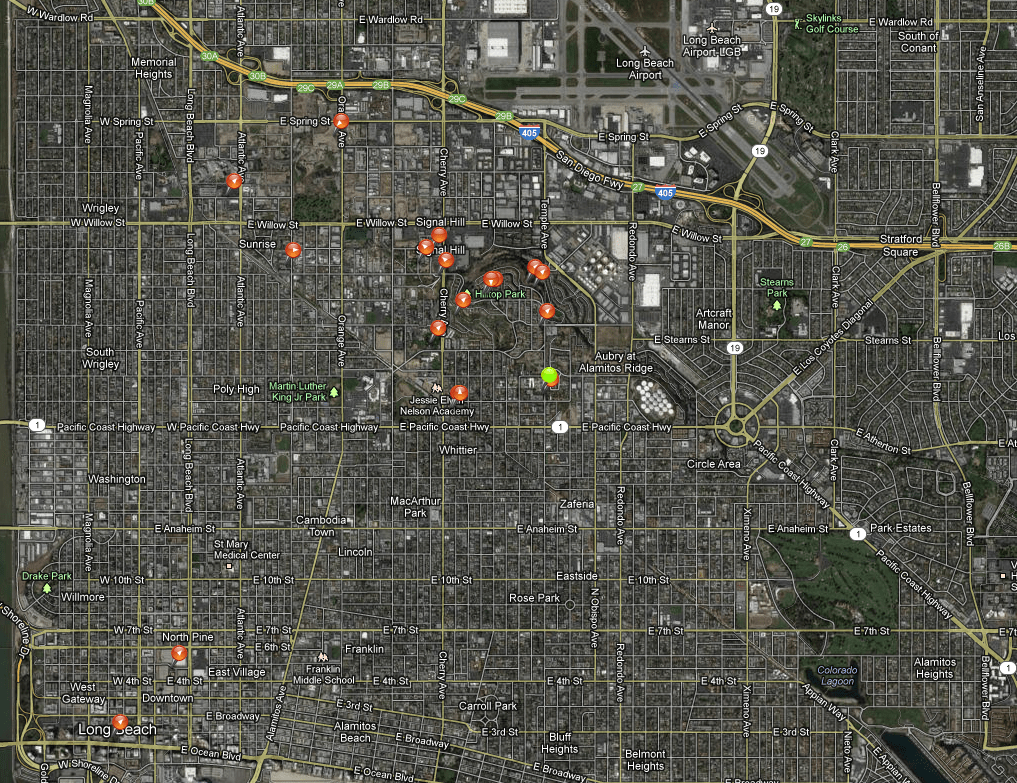Open the pin next to Jessie Elwin Nelson Academy
1017x783 pixels.
click(459, 392)
